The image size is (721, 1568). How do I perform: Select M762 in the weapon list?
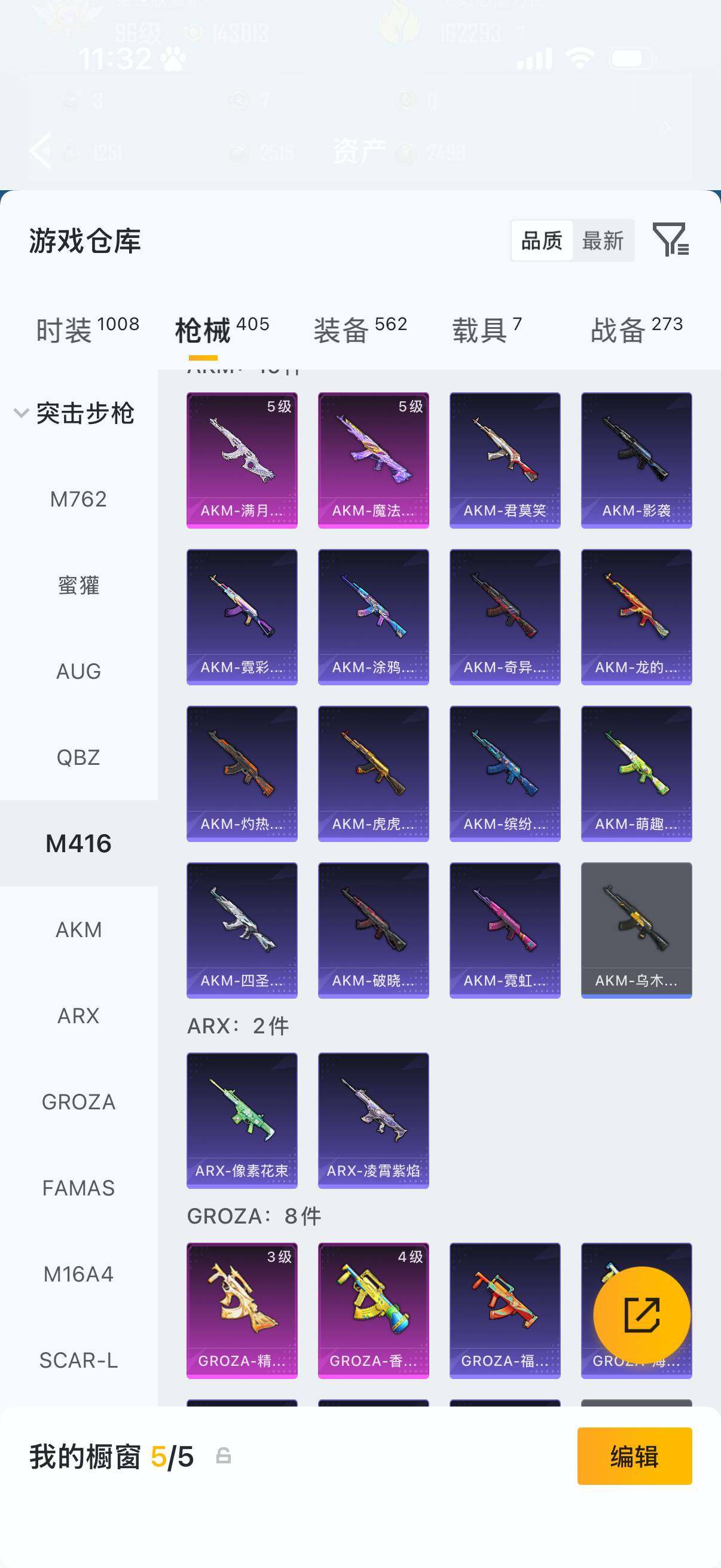tap(78, 499)
